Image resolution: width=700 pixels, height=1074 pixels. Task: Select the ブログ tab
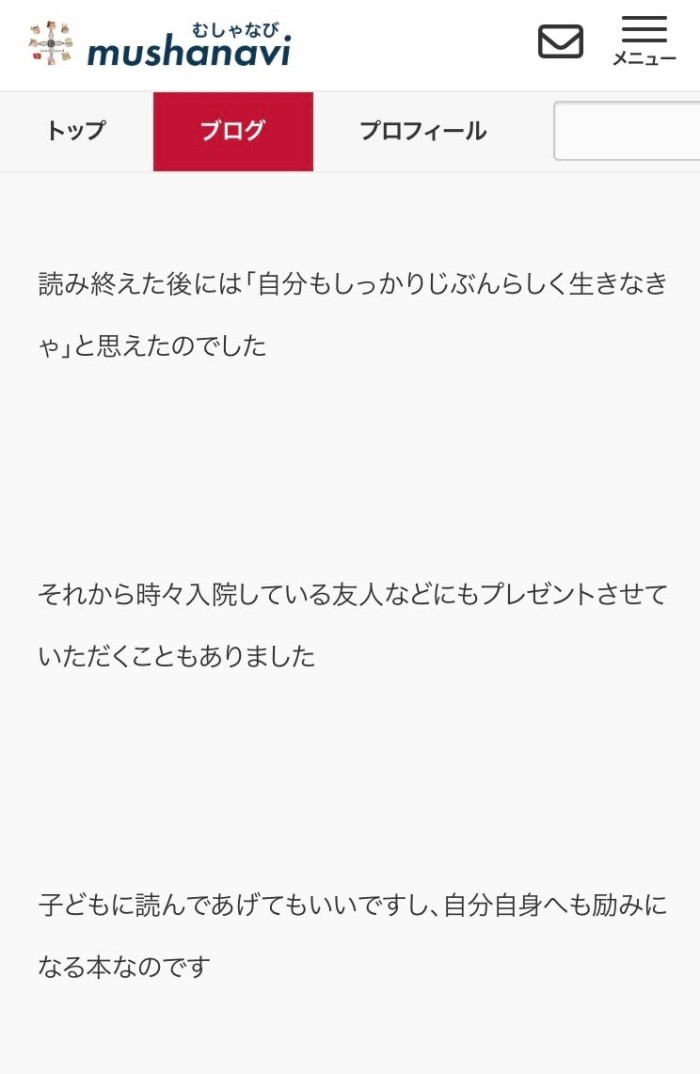[x=233, y=131]
